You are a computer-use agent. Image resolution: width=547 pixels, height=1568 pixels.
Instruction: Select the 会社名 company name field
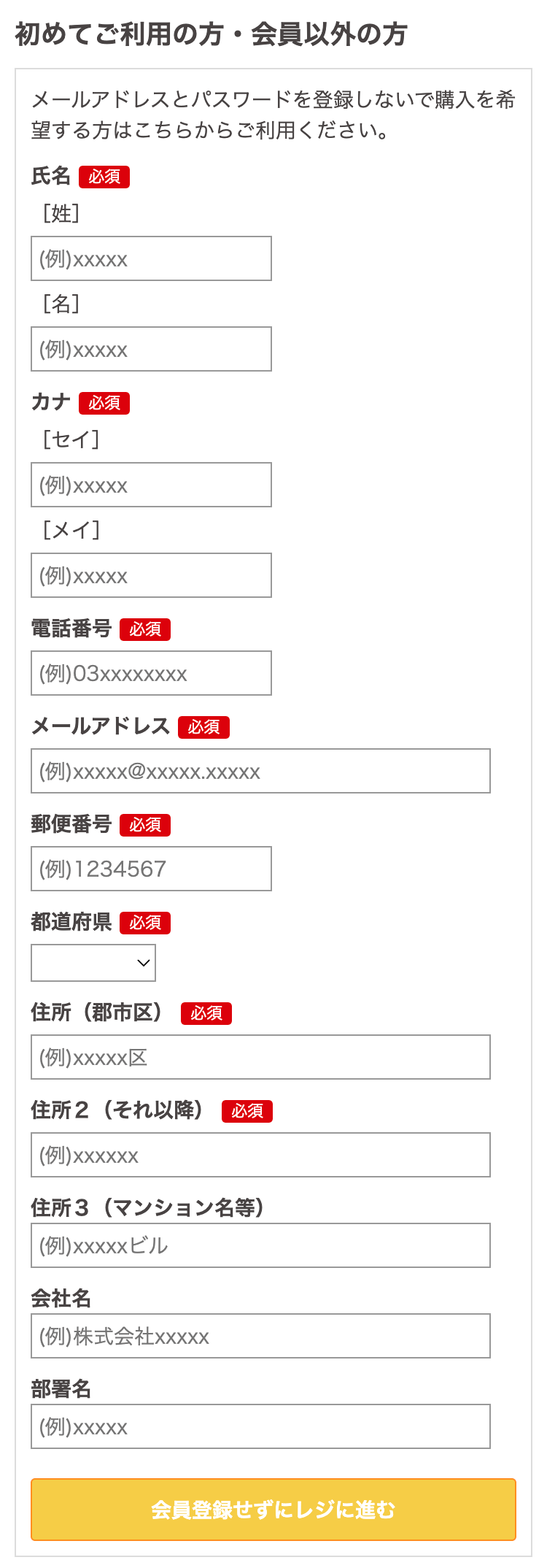[260, 1336]
